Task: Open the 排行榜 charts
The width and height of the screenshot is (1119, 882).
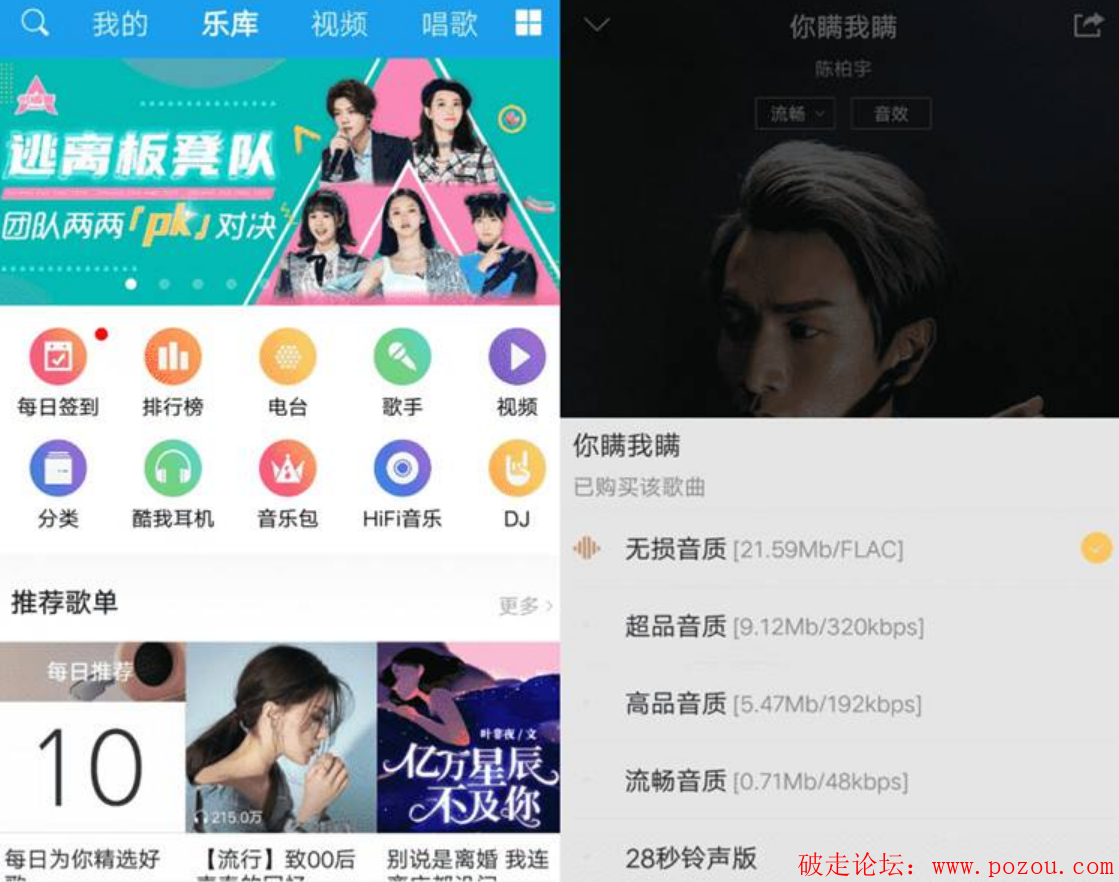Action: (173, 374)
